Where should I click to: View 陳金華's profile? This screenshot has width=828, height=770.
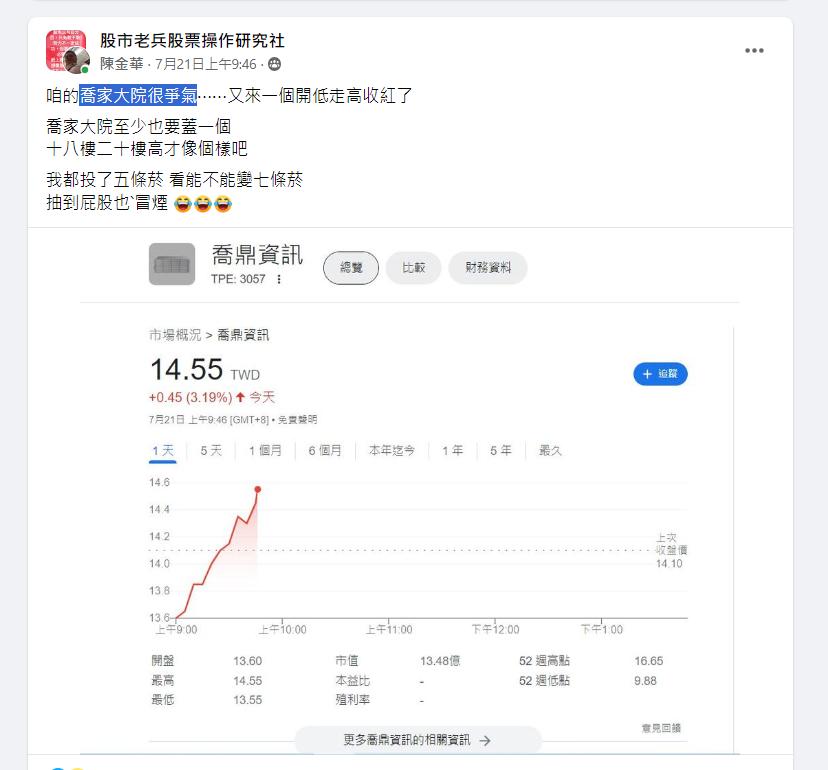tap(121, 64)
